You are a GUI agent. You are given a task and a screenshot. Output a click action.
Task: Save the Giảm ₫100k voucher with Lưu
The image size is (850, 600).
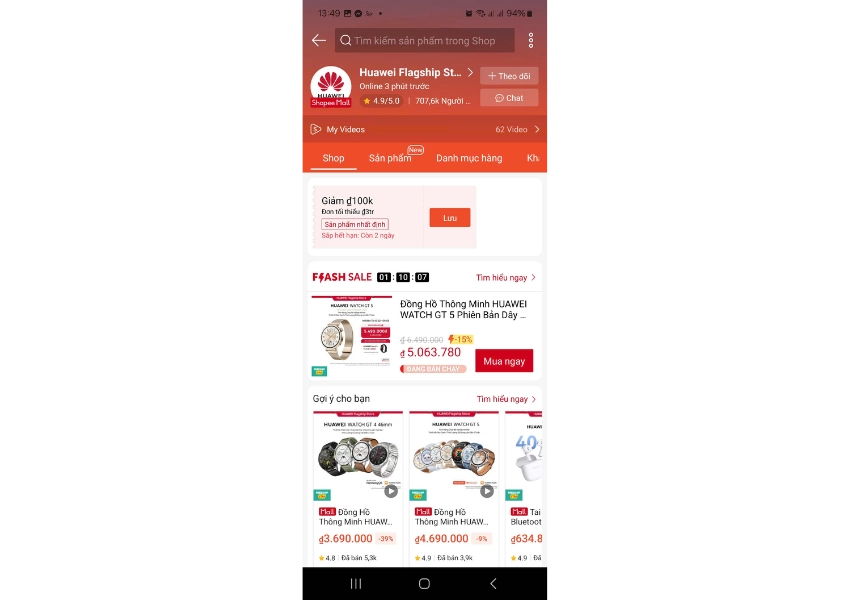tap(449, 218)
